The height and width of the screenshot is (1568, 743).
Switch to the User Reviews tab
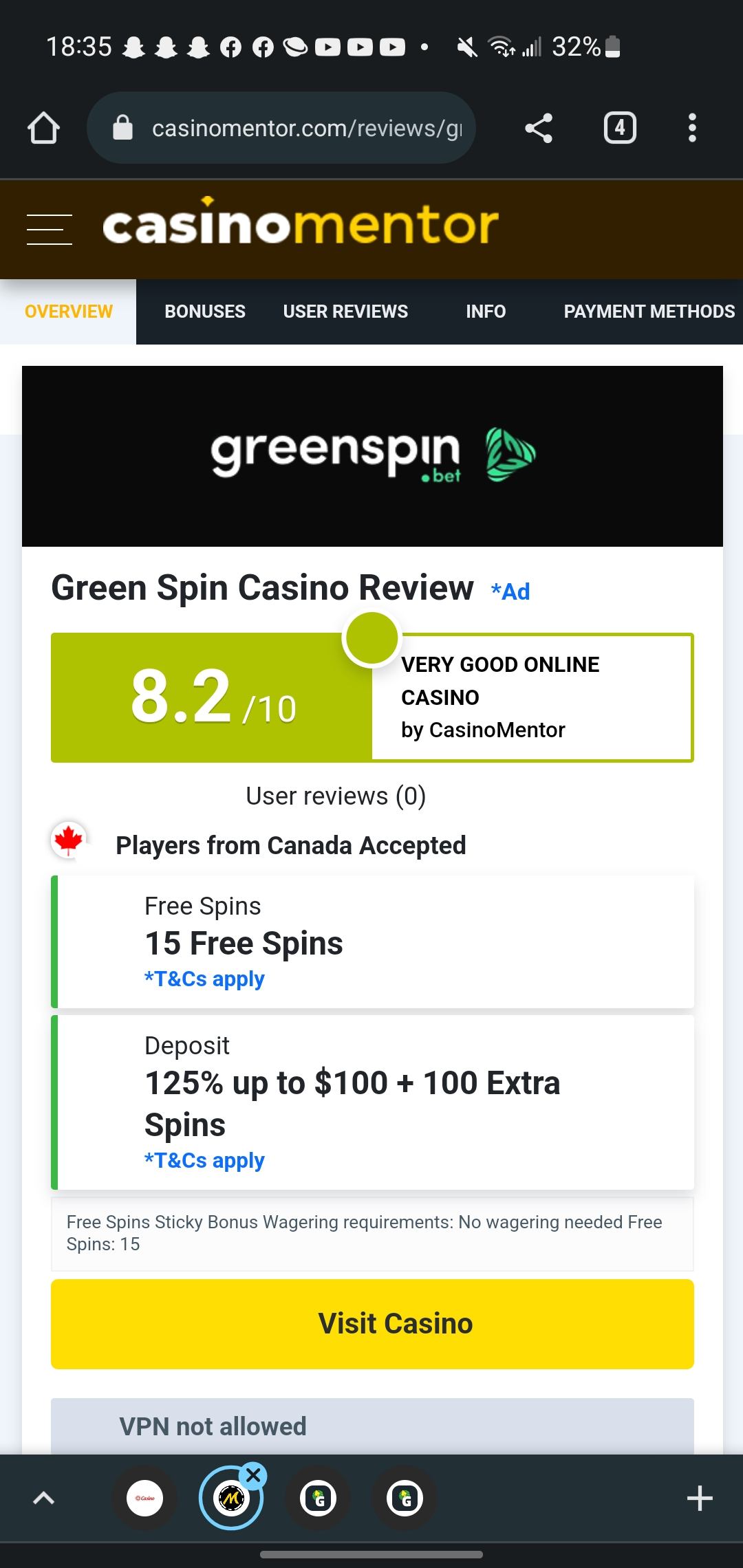pos(345,312)
